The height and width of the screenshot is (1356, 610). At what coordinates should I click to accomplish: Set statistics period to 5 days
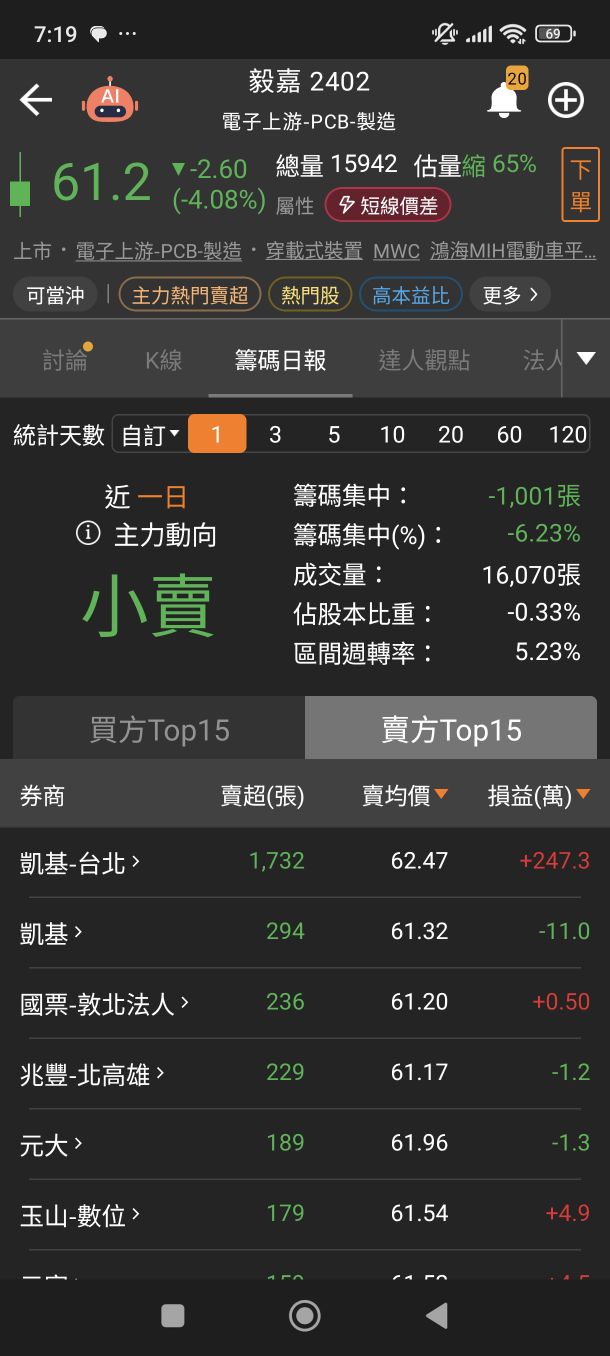click(334, 435)
